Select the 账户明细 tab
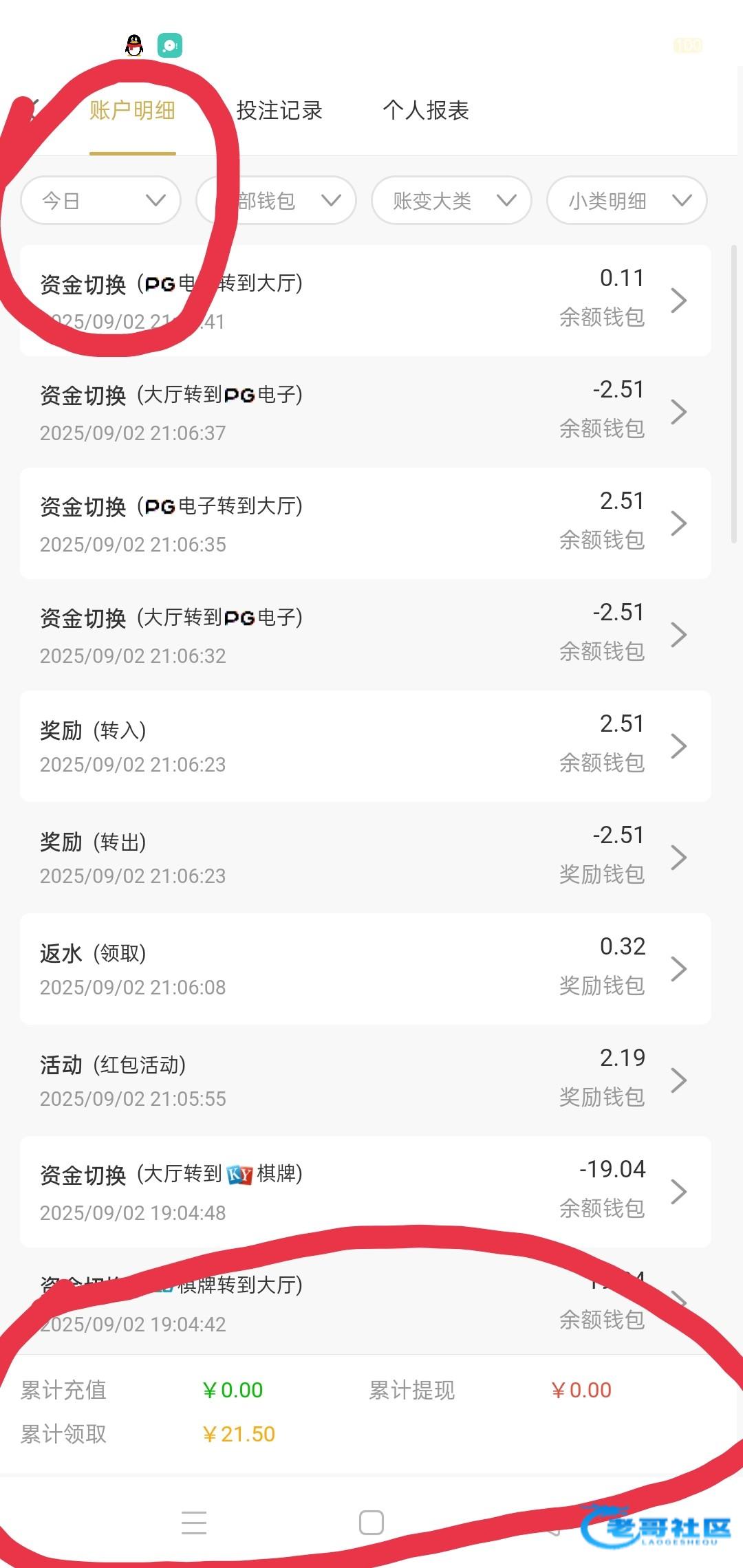743x1568 pixels. tap(132, 111)
